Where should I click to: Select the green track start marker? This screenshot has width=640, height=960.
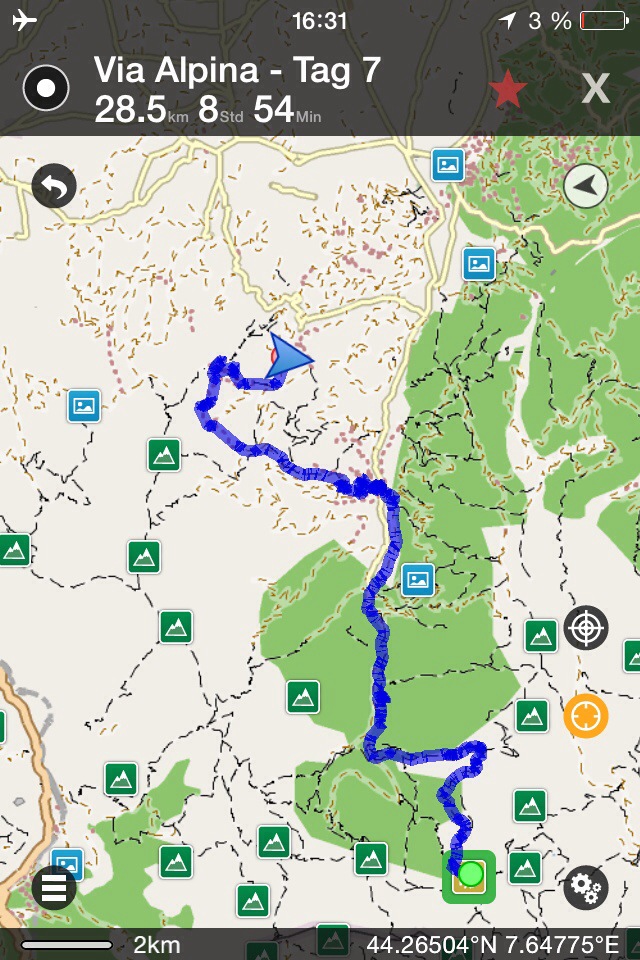coord(469,877)
